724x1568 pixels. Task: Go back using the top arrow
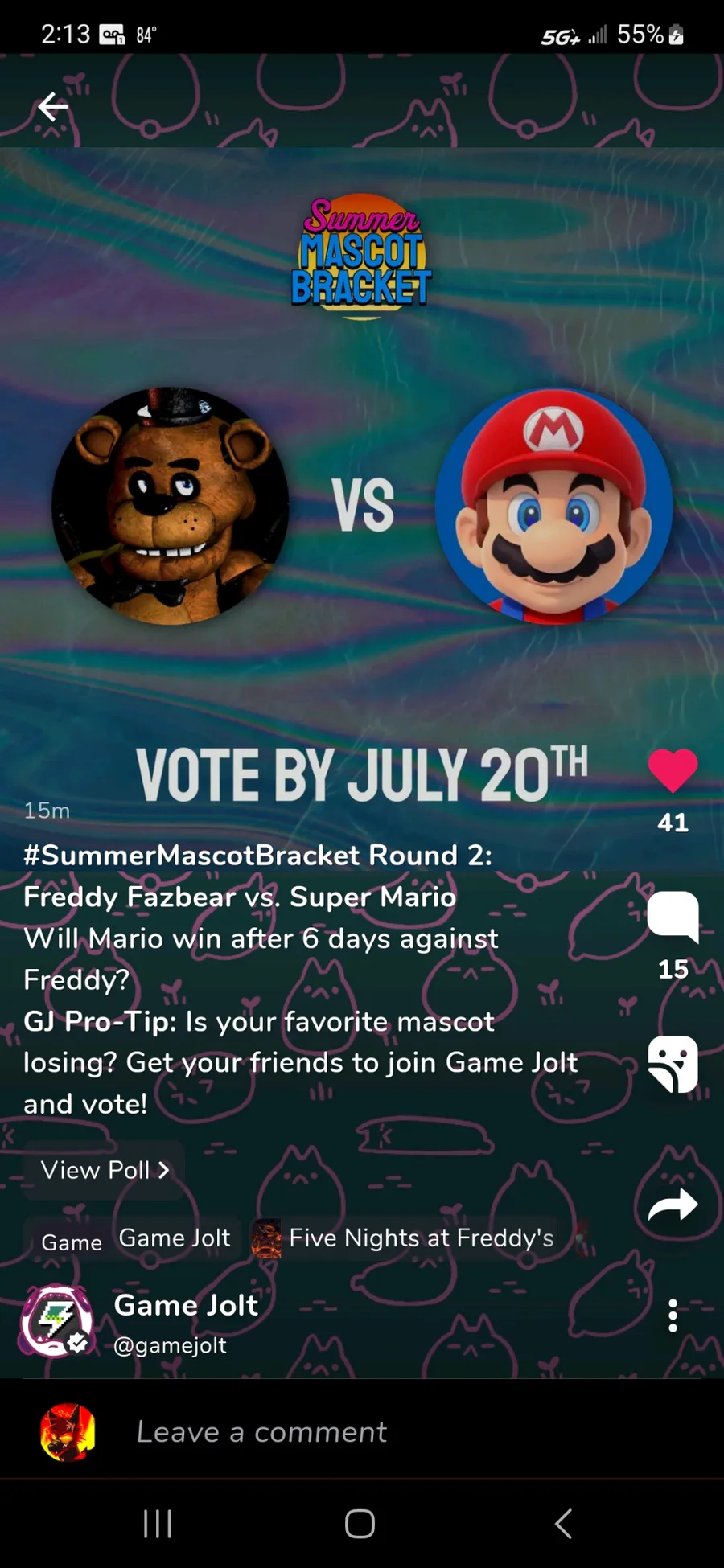point(53,106)
